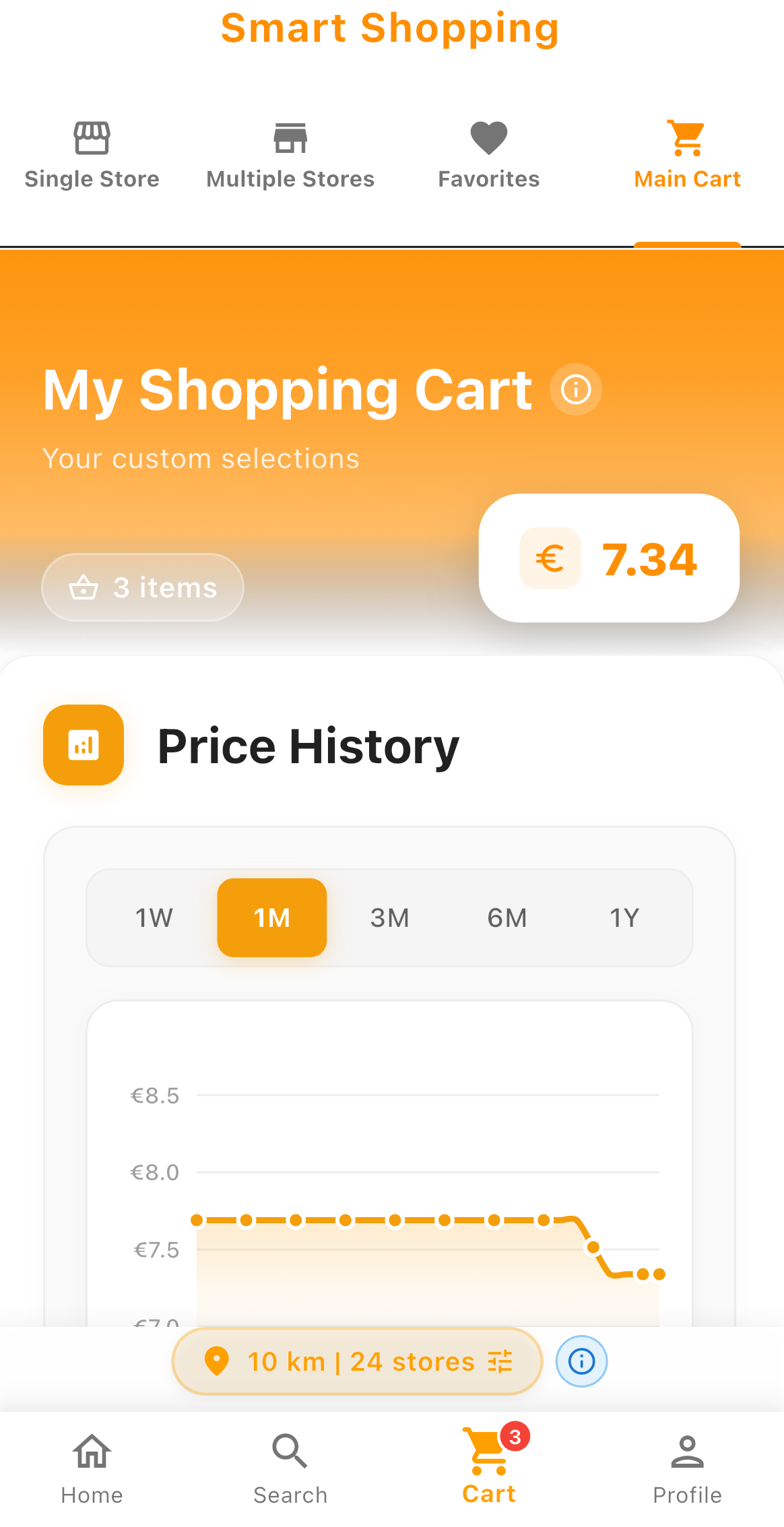Image resolution: width=784 pixels, height=1527 pixels.
Task: Click the Price History chart icon
Action: tap(83, 745)
